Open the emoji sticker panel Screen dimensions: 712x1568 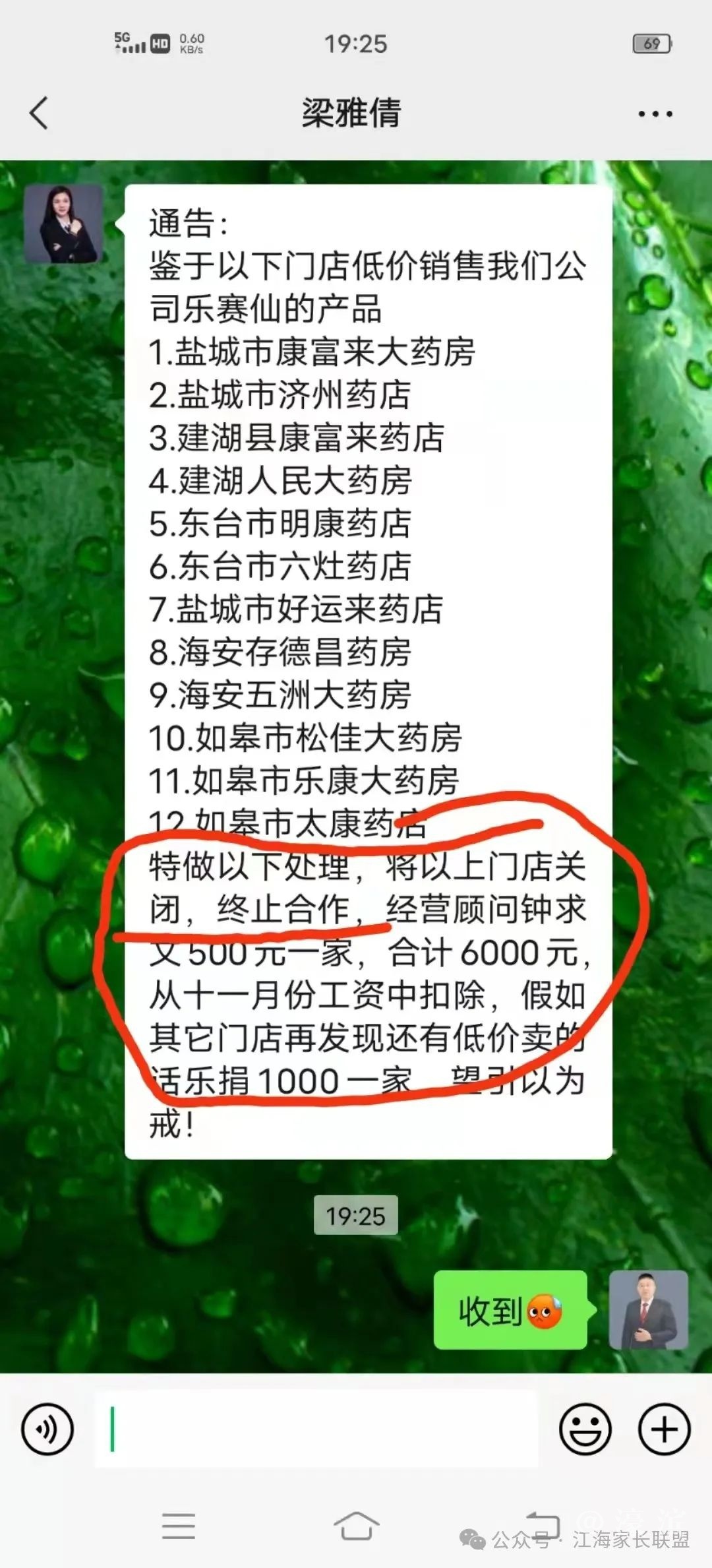[x=585, y=1429]
